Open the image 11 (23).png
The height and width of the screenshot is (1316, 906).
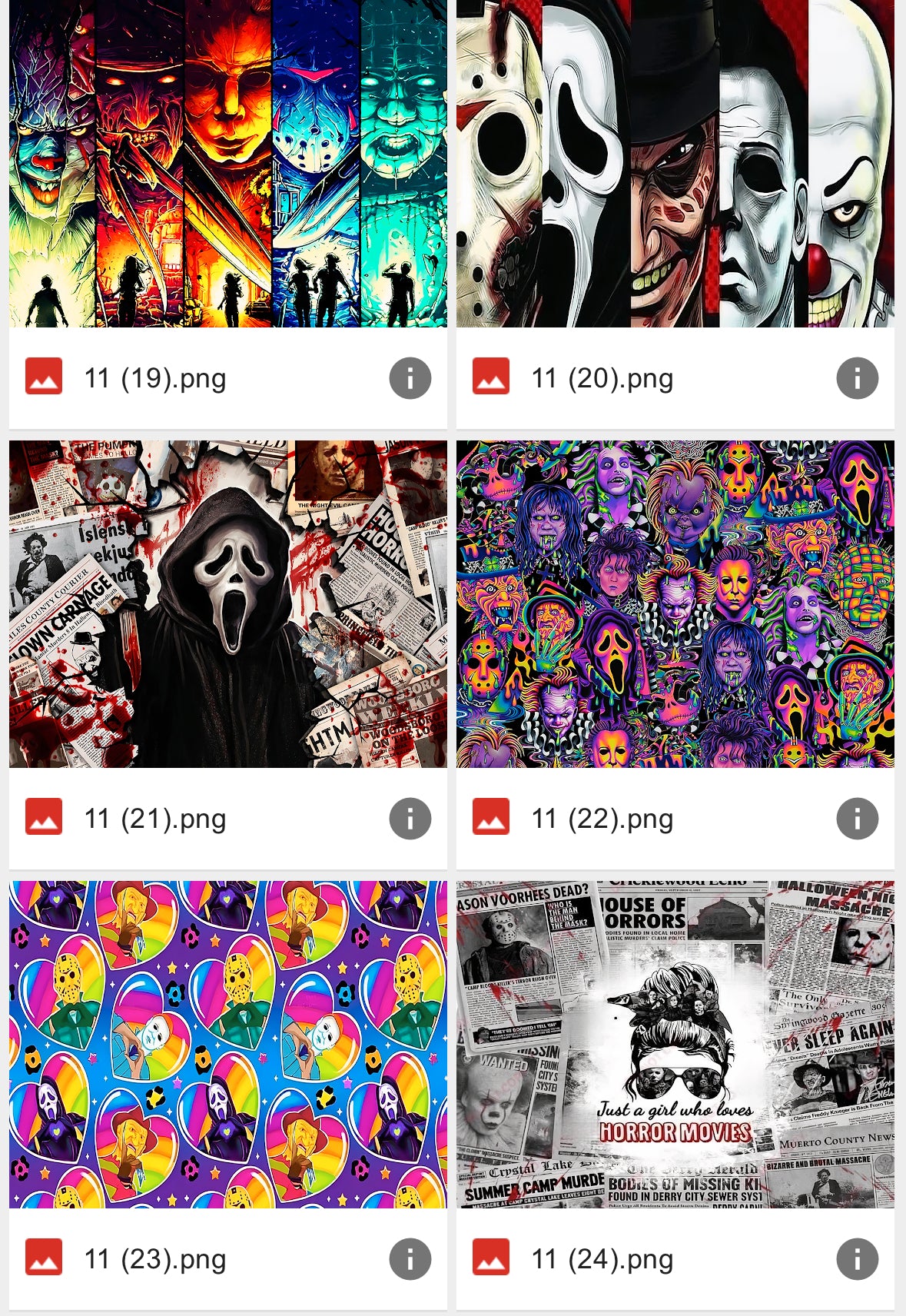tap(227, 1044)
